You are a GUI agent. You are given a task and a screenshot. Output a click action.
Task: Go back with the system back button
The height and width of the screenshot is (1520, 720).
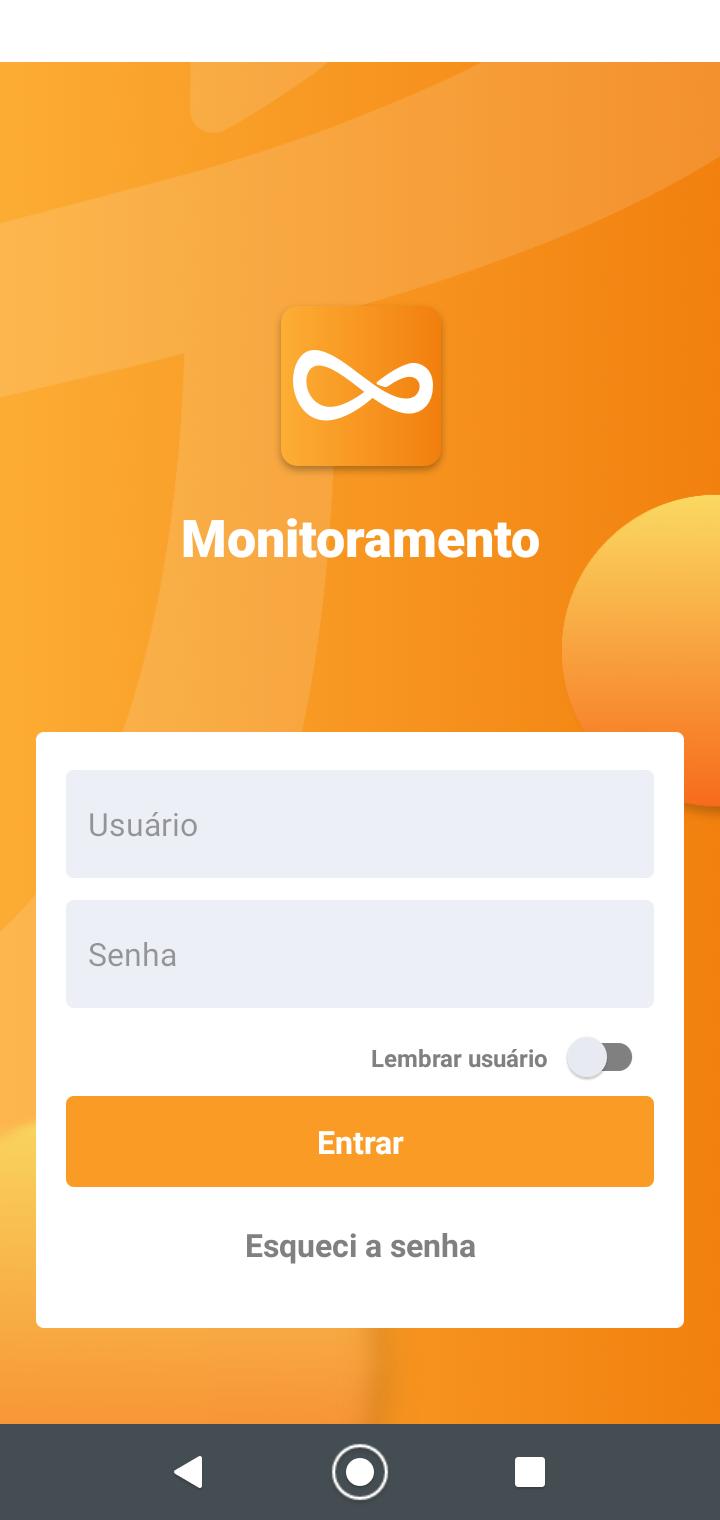coord(189,1472)
